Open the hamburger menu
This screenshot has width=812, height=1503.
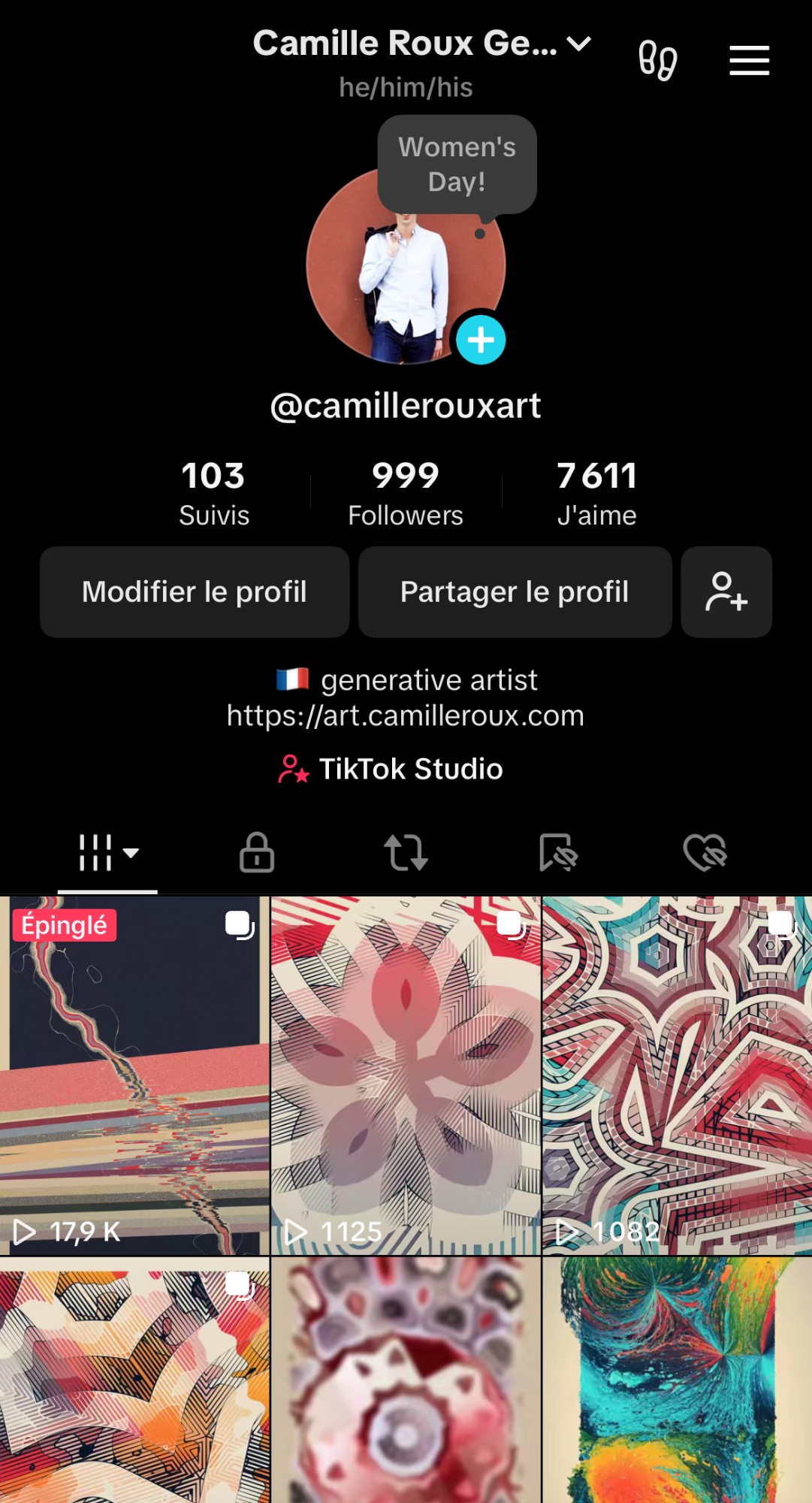click(749, 60)
